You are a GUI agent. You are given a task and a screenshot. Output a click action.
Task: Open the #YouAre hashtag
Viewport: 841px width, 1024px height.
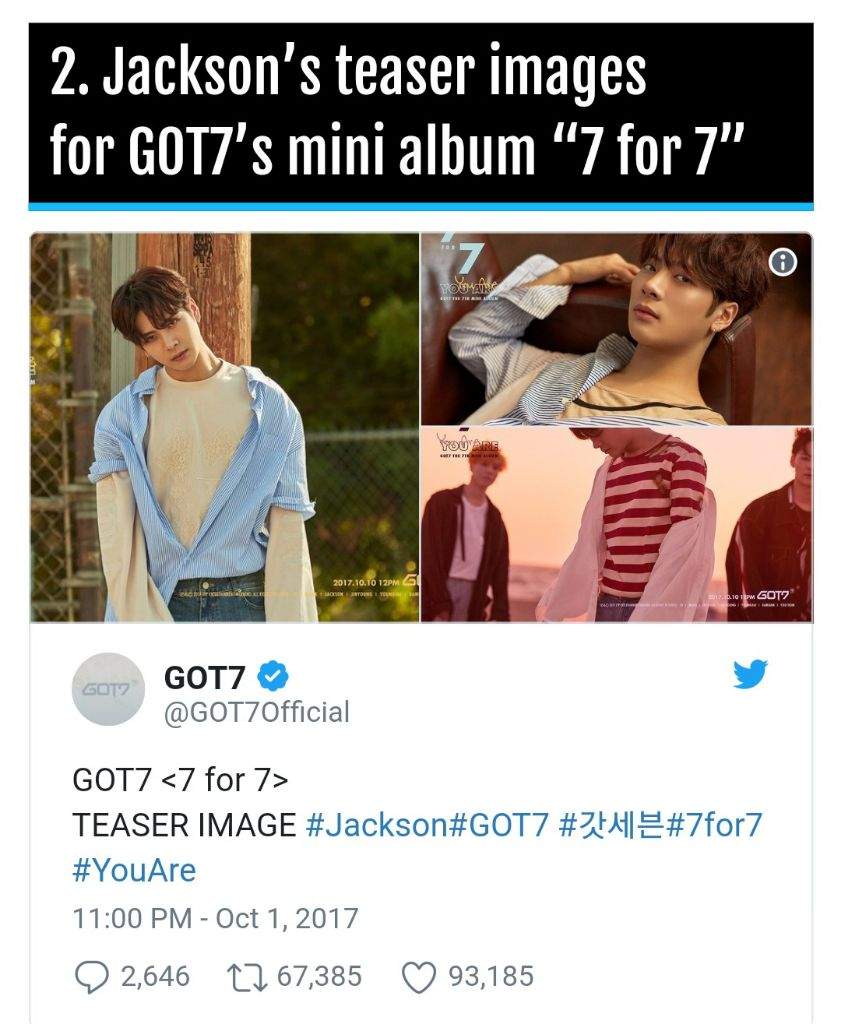tap(134, 869)
